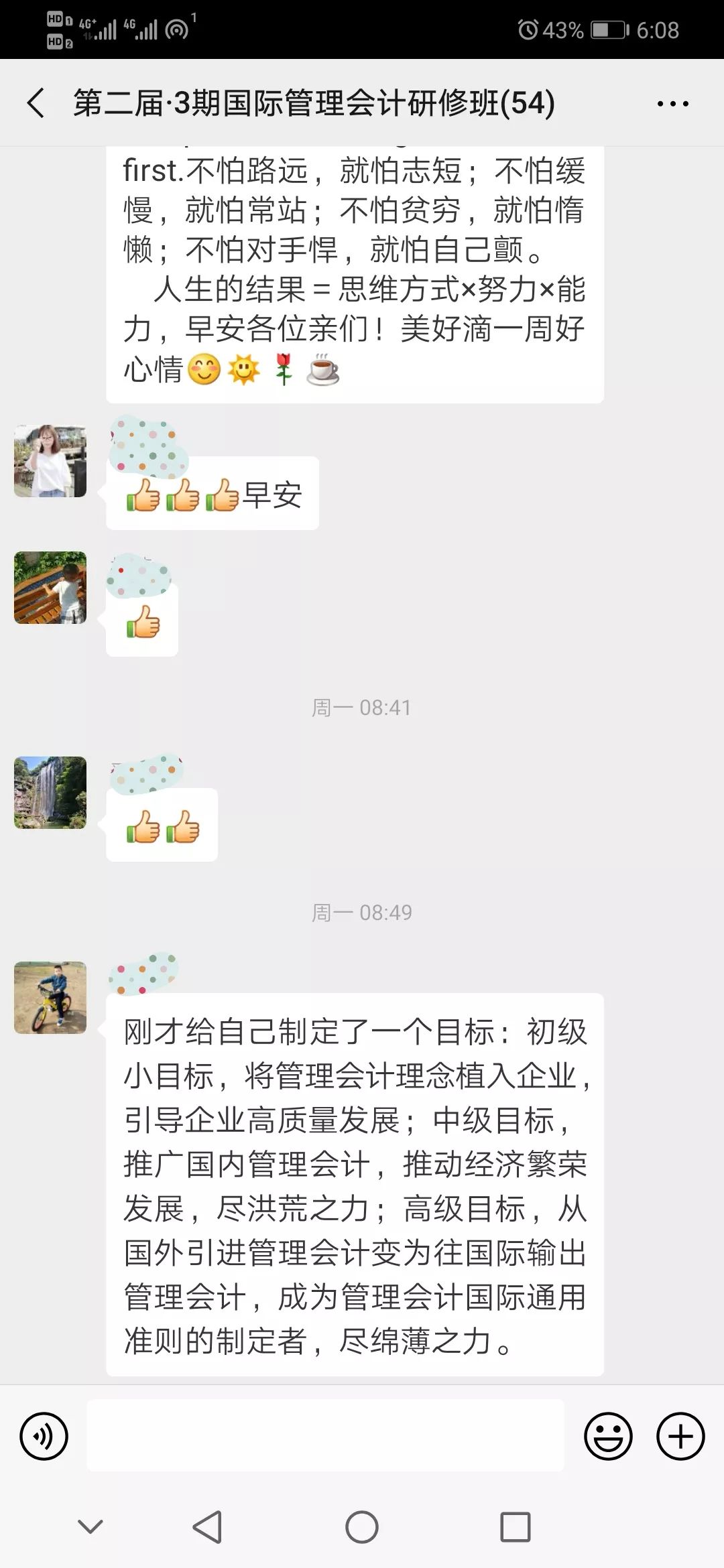724x1568 pixels.
Task: Switch to voice message input
Action: coord(44,1436)
